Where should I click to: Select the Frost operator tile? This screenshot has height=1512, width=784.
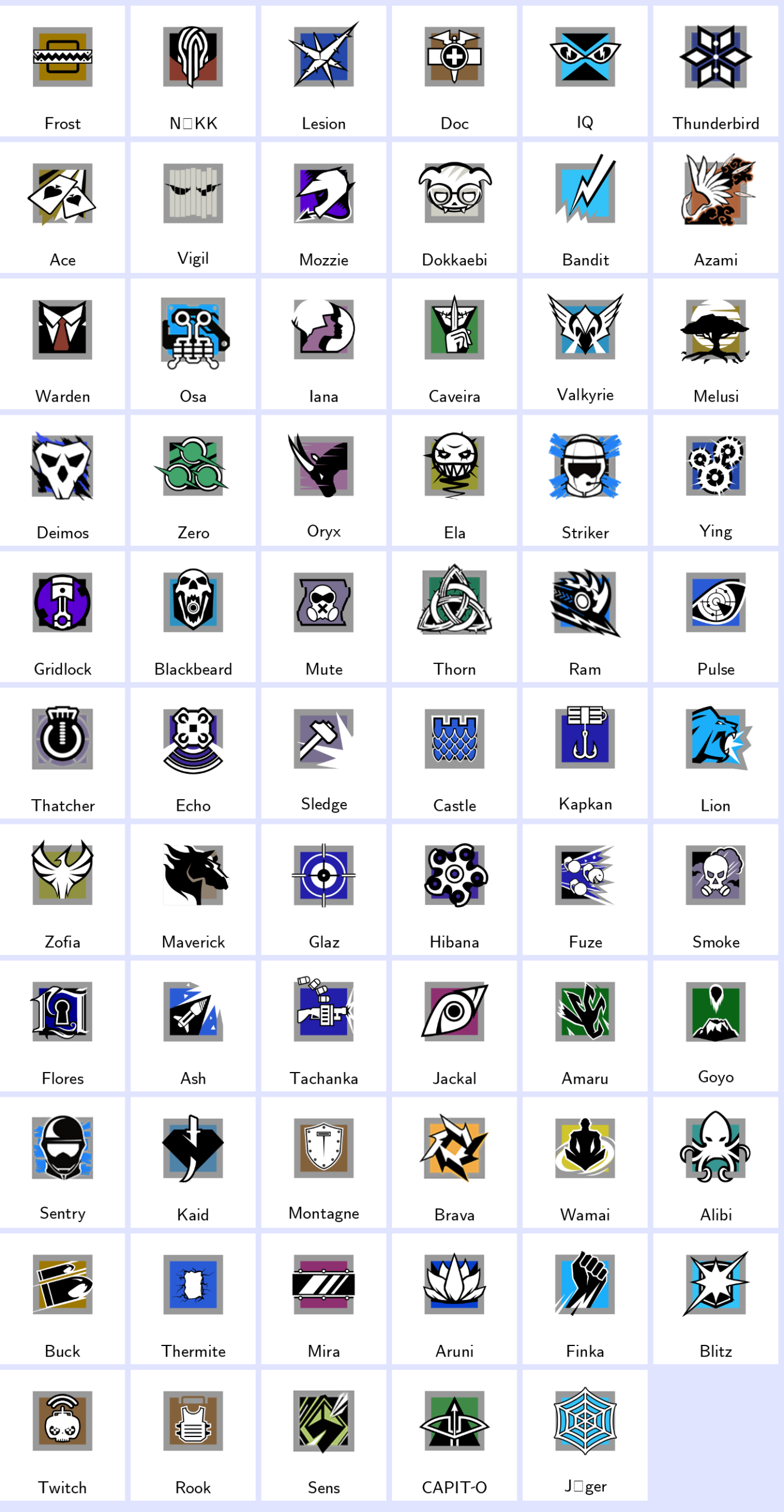[x=63, y=71]
